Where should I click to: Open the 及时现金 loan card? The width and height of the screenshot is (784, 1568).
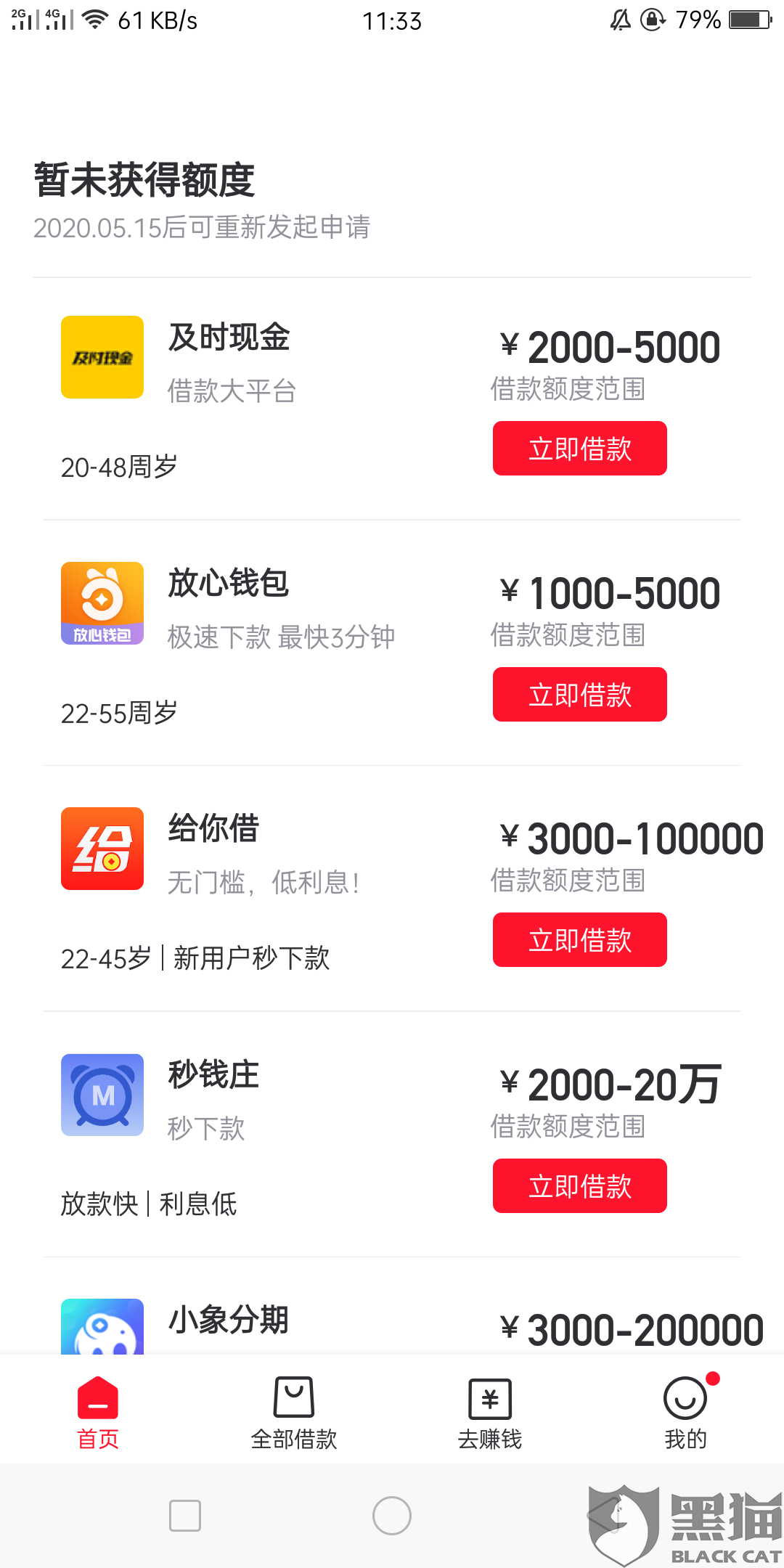click(x=392, y=398)
